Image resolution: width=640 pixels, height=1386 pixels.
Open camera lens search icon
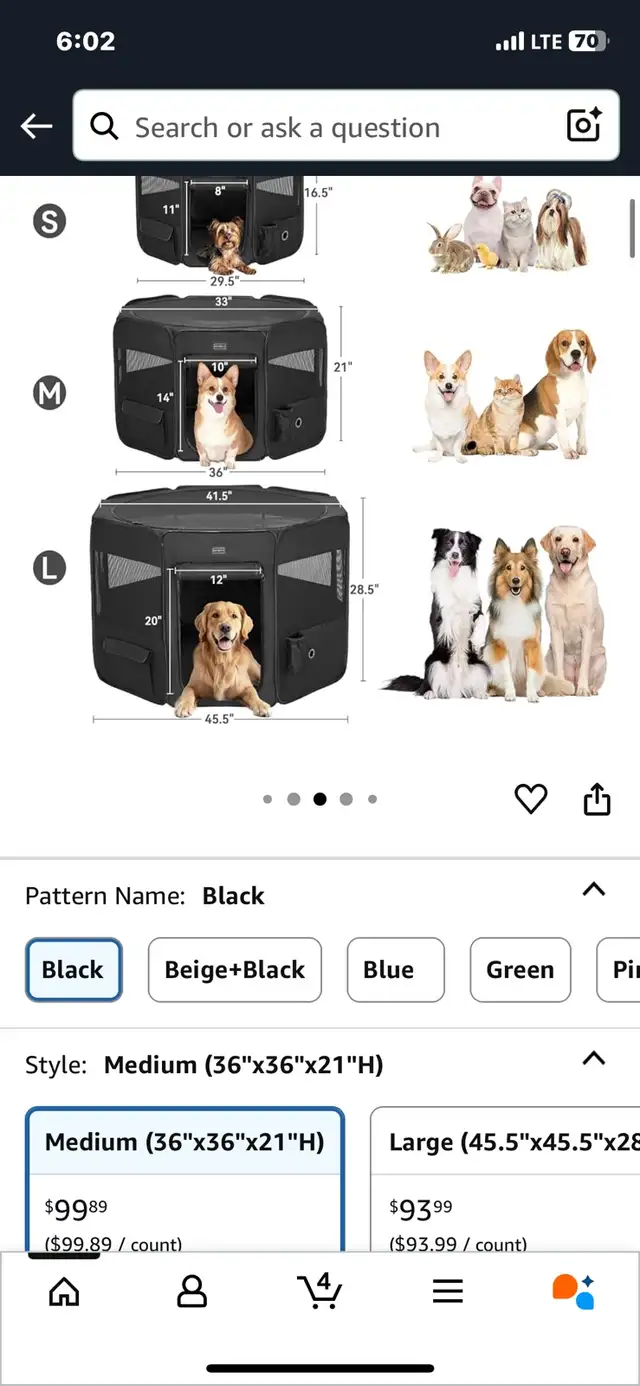(583, 126)
